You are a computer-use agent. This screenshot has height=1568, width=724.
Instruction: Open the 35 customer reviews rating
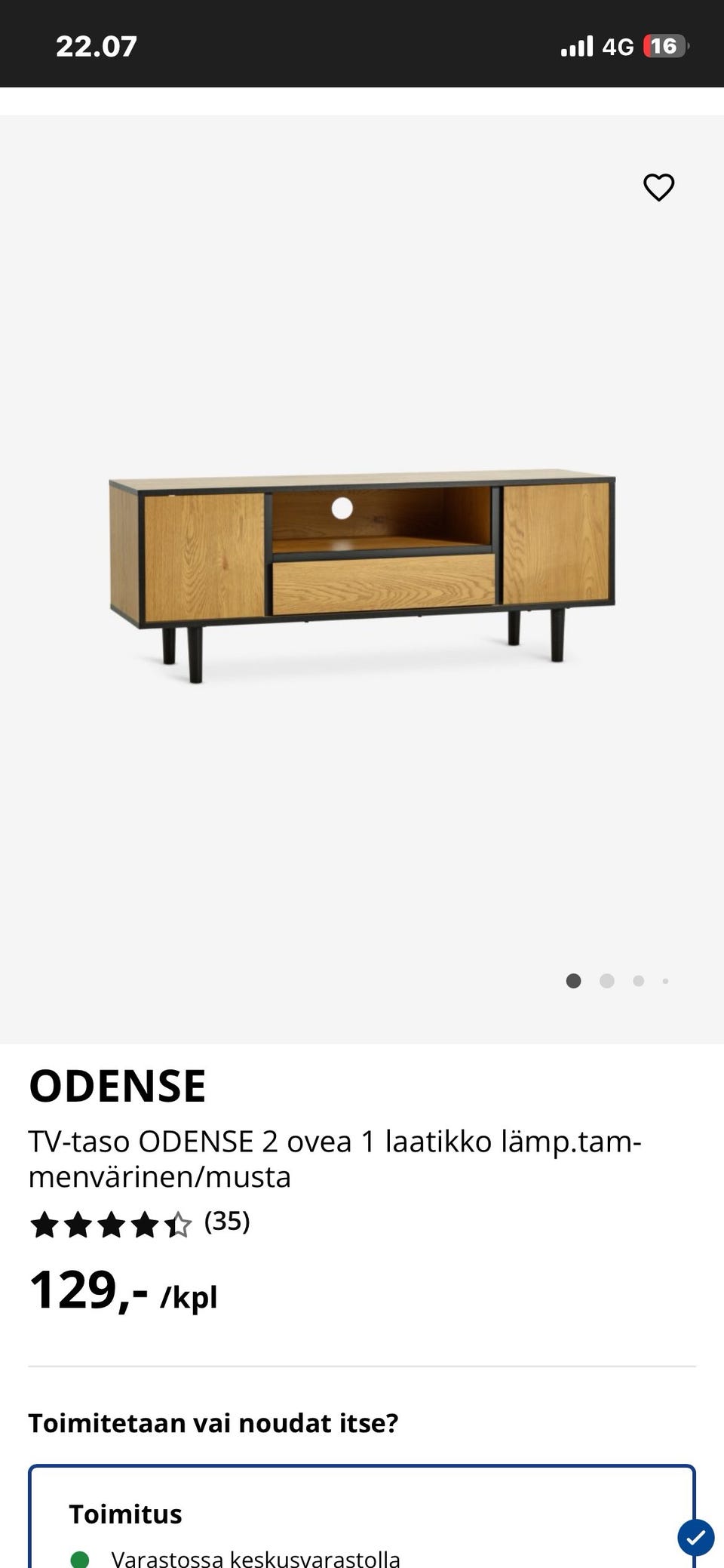140,1224
